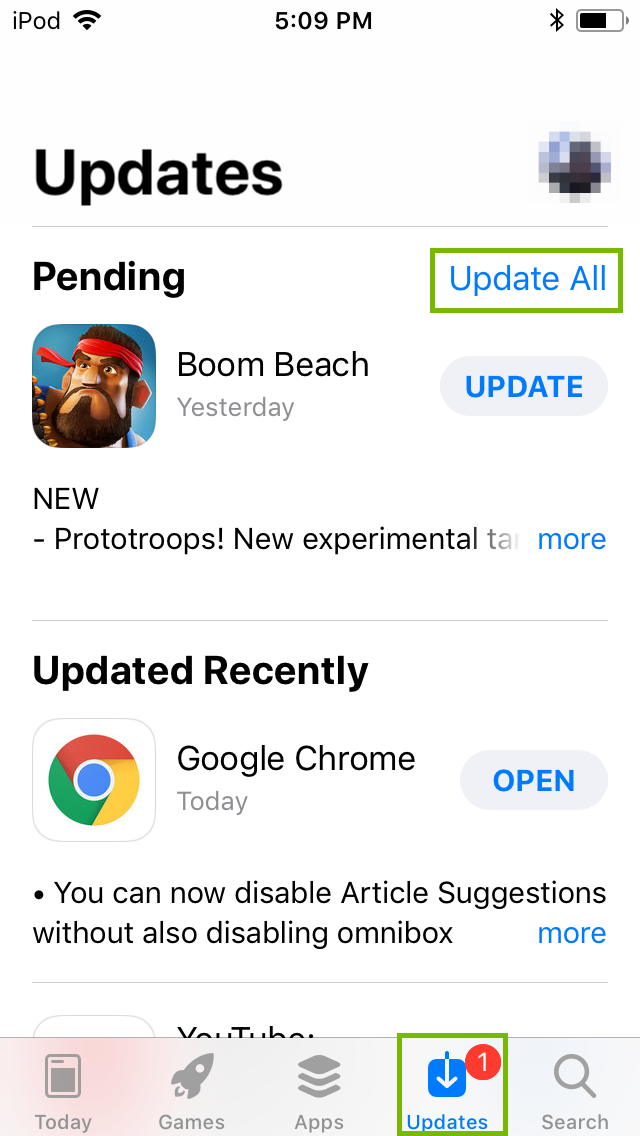Expand Google Chrome release notes with more
The height and width of the screenshot is (1136, 640).
[571, 934]
